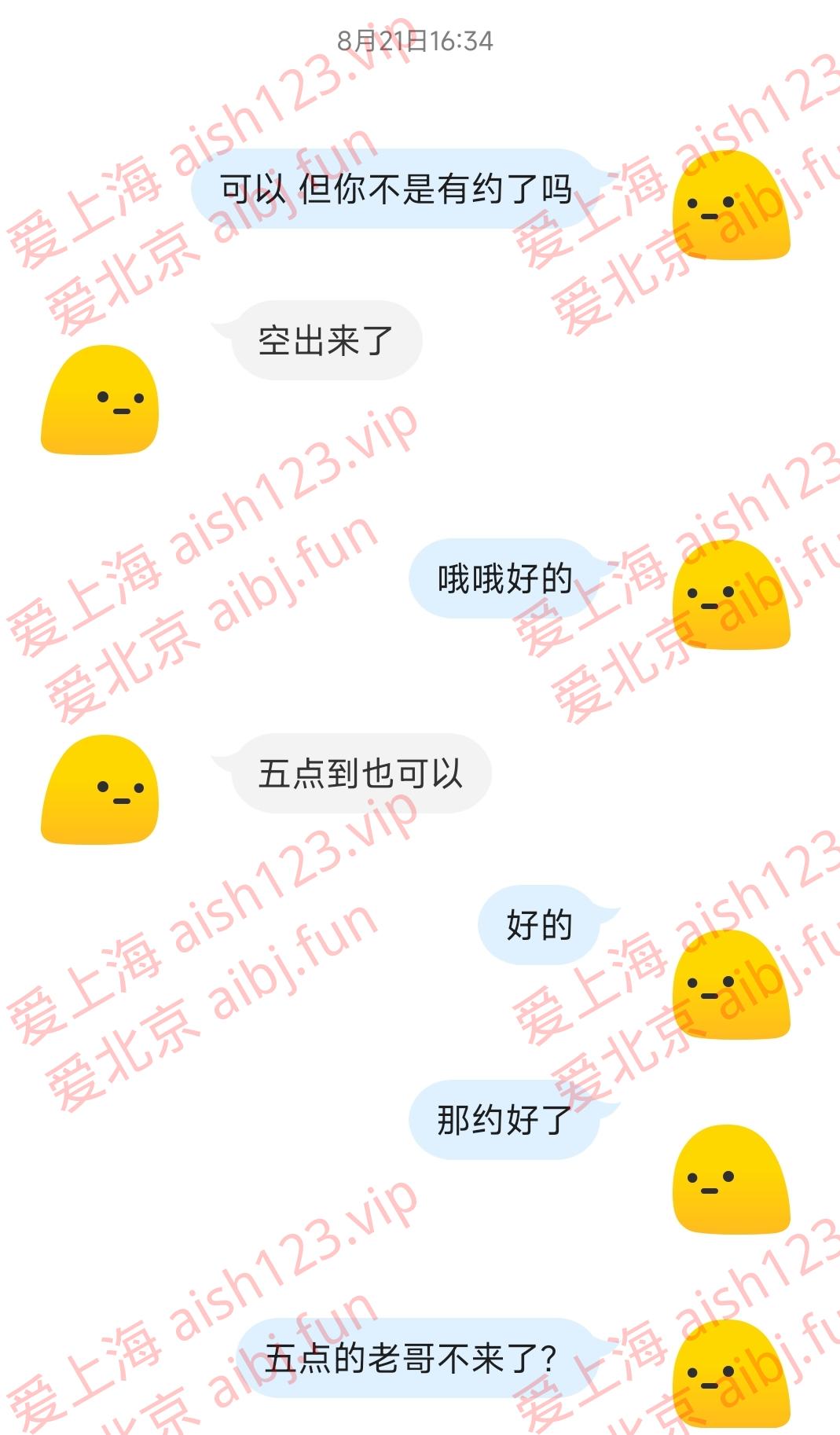Open avatar next to "五点的老哥不来了?"
The image size is (840, 1435).
(x=732, y=1374)
